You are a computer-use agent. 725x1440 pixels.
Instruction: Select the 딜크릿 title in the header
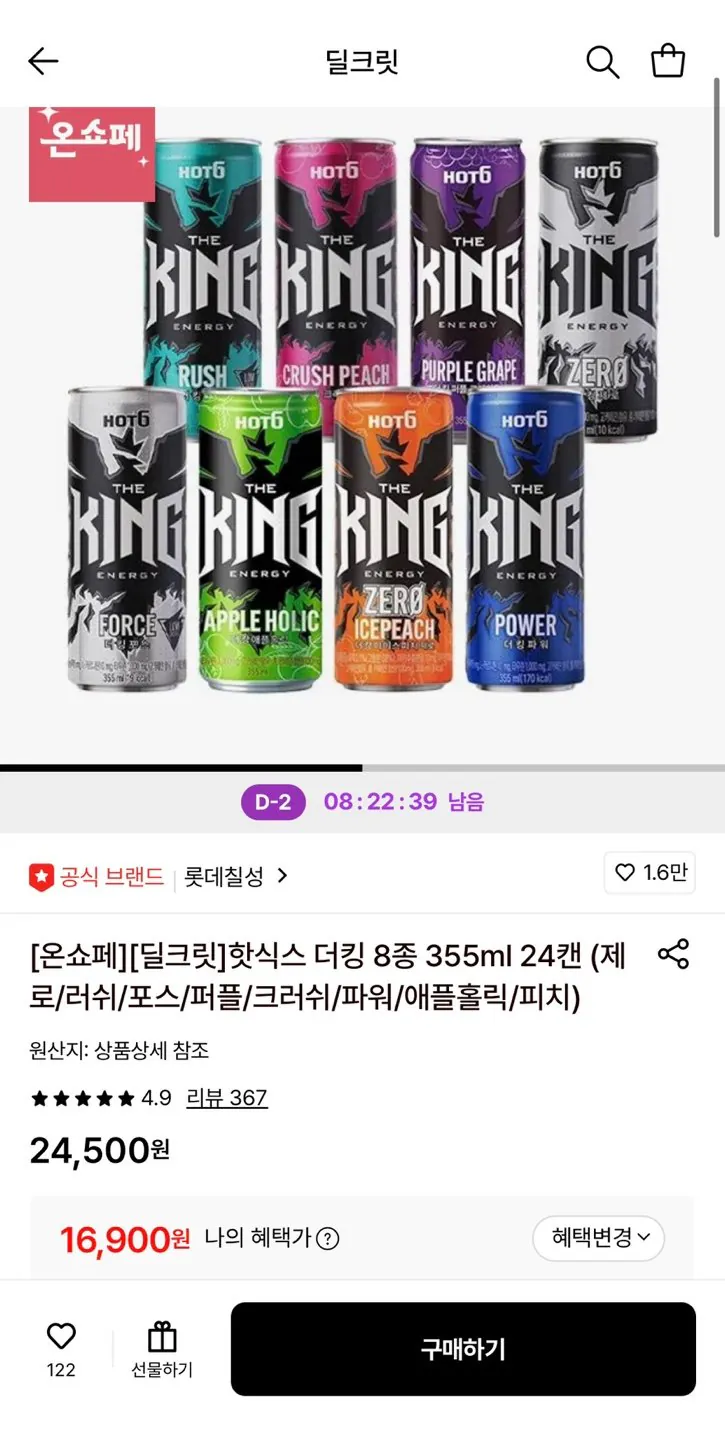[362, 61]
